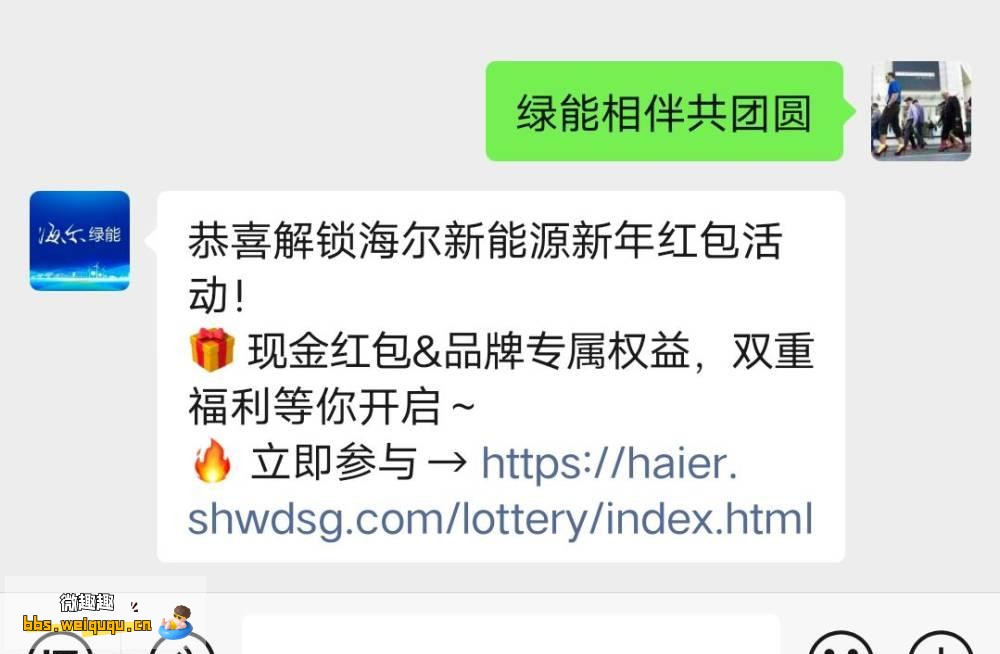The height and width of the screenshot is (654, 1000).
Task: Tap the message input field
Action: click(x=510, y=637)
